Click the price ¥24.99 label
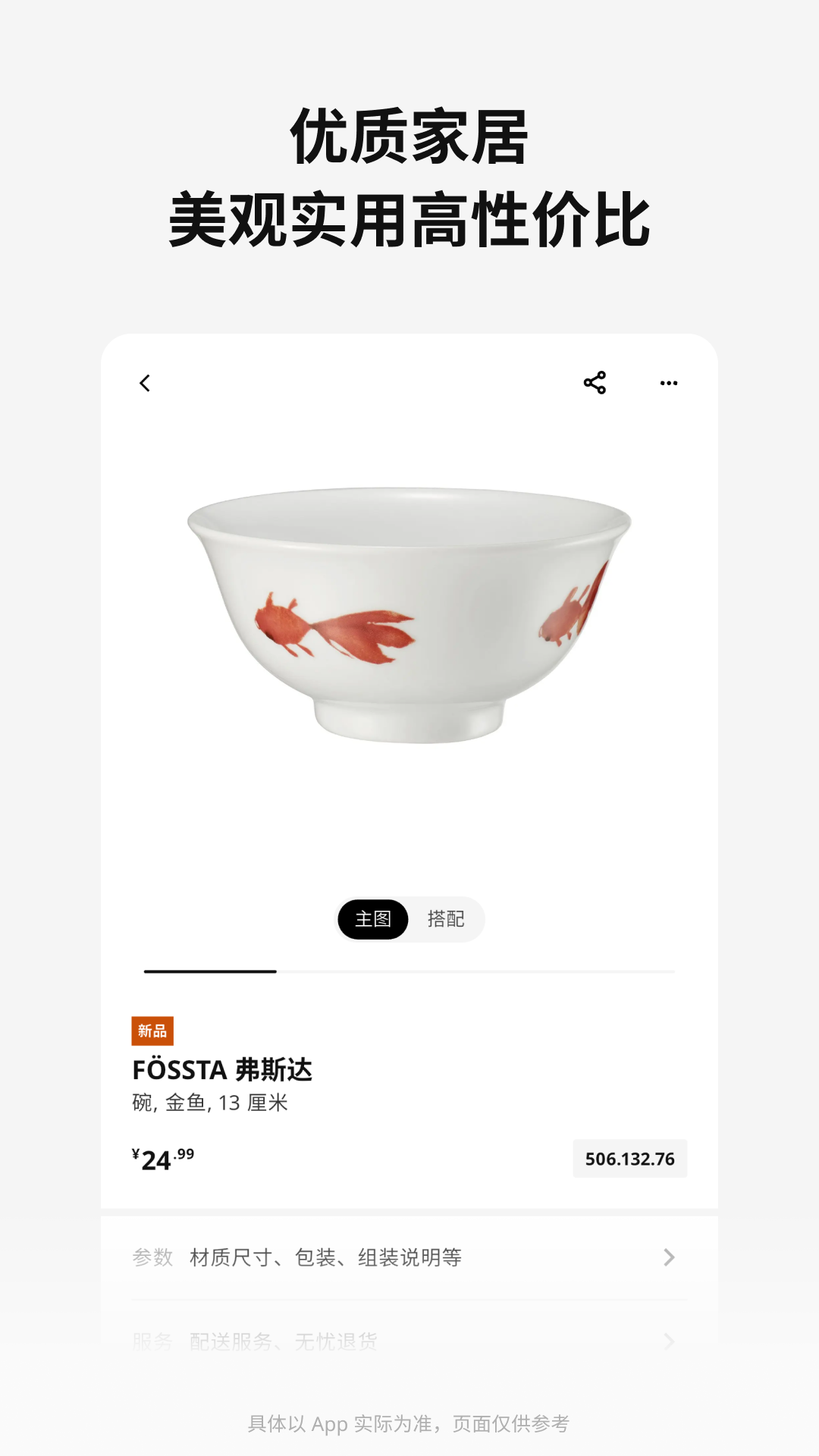 point(162,1159)
